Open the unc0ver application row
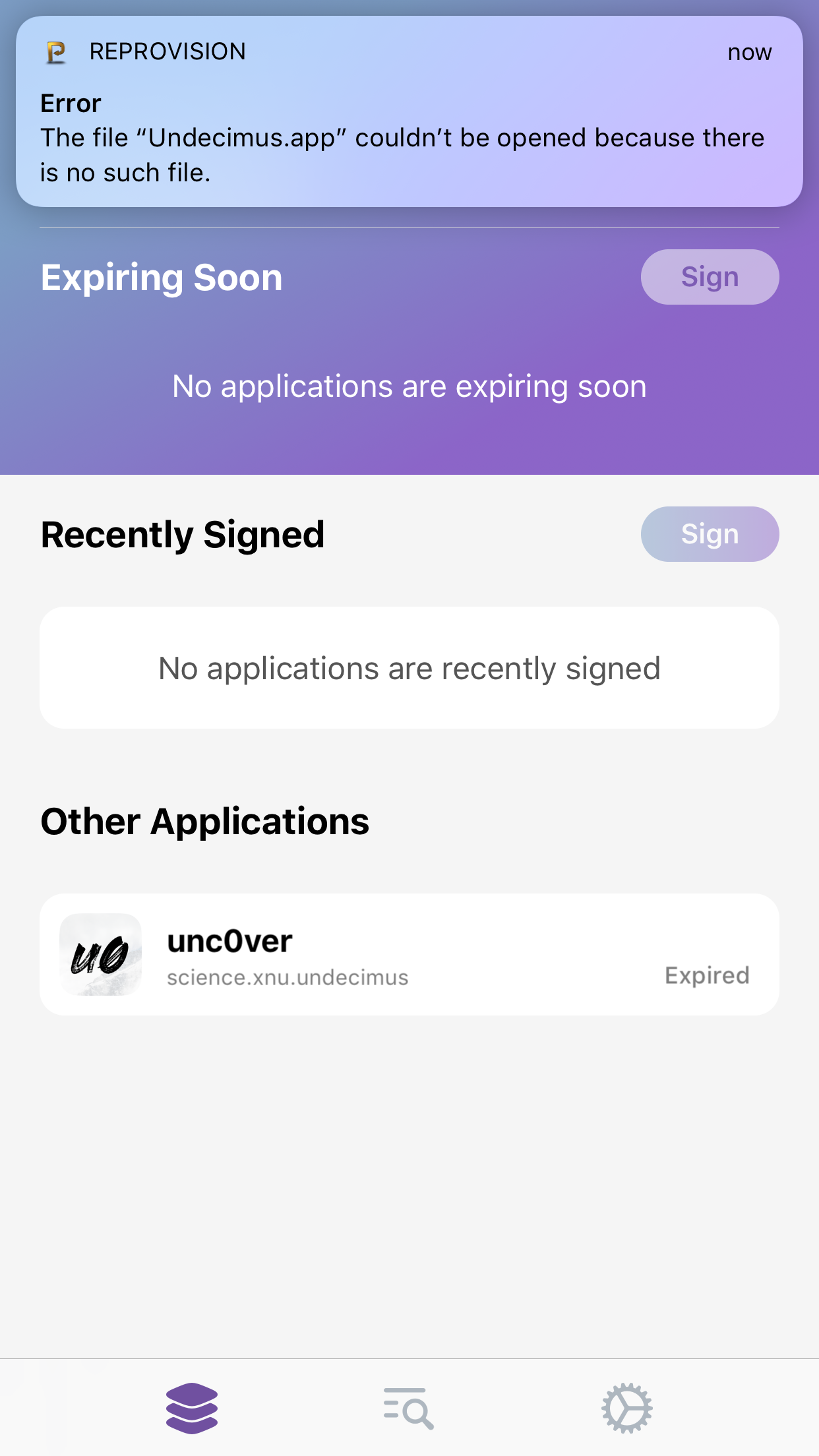 409,954
